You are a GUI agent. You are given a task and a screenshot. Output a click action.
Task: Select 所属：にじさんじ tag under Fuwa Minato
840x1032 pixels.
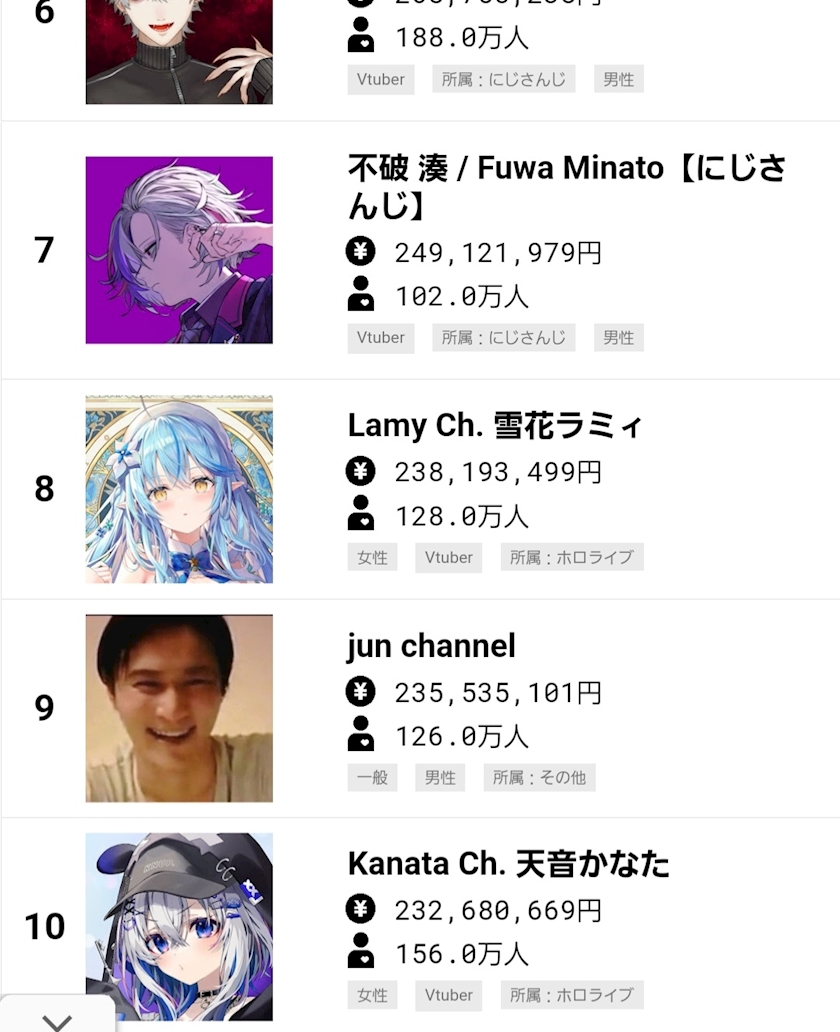(x=504, y=338)
